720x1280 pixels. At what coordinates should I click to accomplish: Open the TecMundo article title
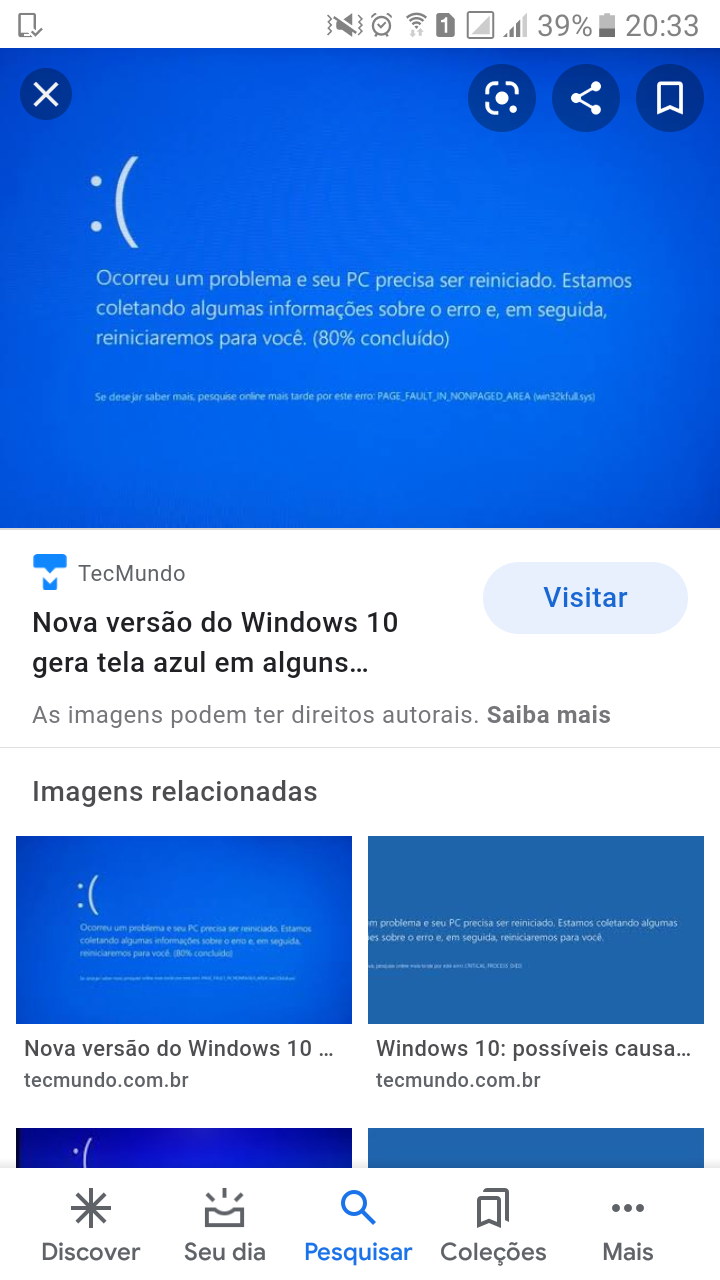click(x=215, y=642)
